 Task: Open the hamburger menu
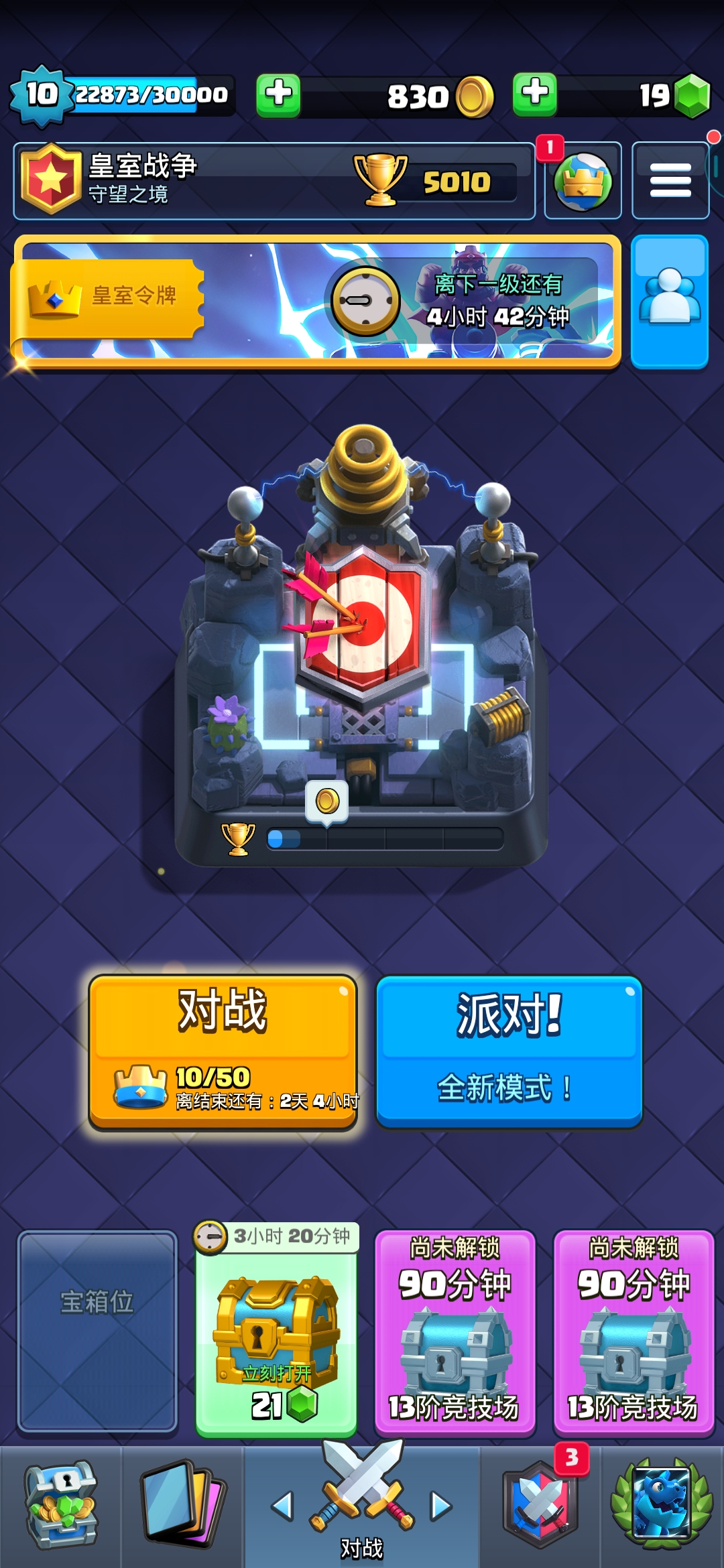tap(670, 181)
